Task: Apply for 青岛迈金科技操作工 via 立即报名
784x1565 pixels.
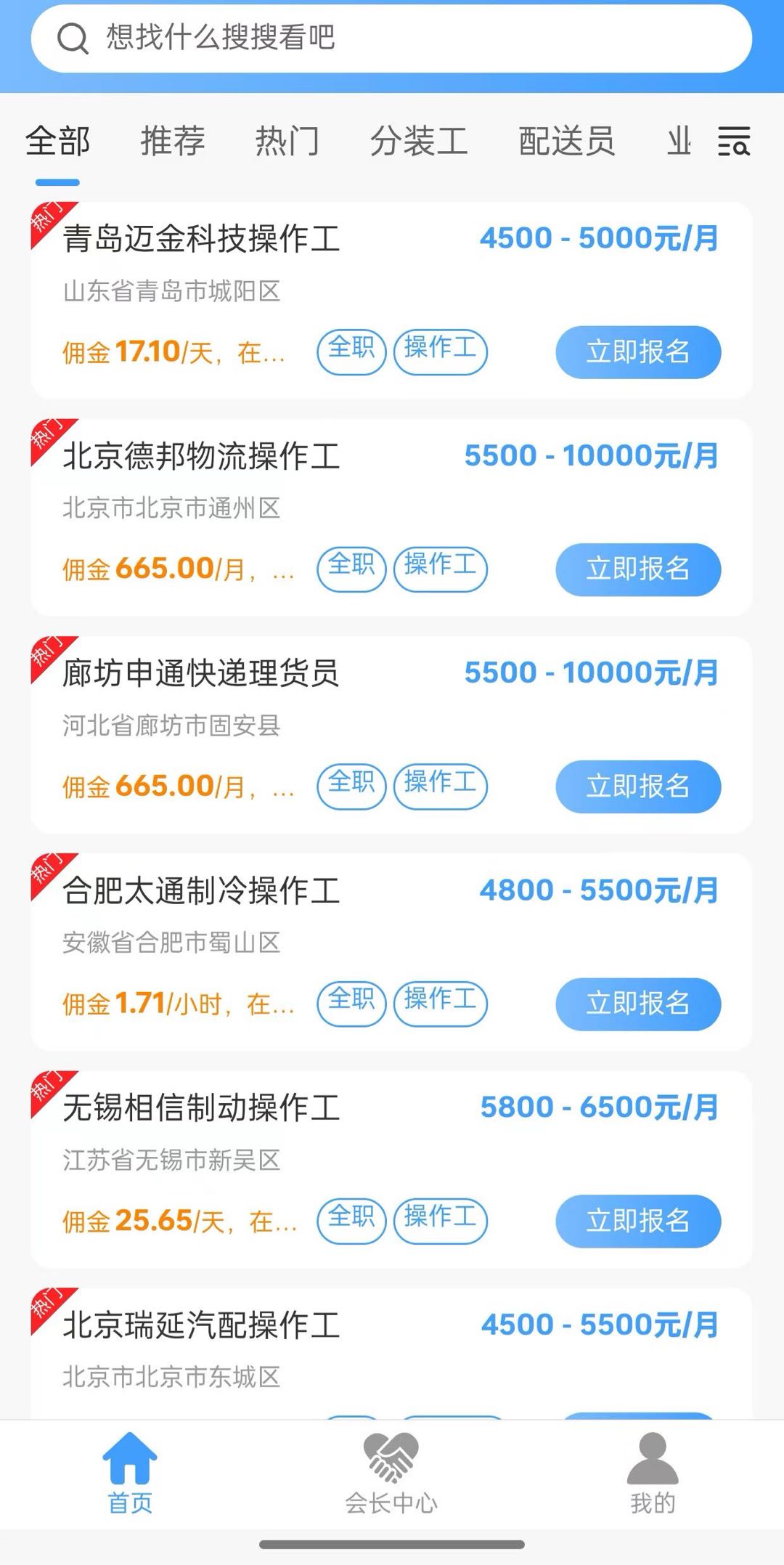Action: click(638, 352)
